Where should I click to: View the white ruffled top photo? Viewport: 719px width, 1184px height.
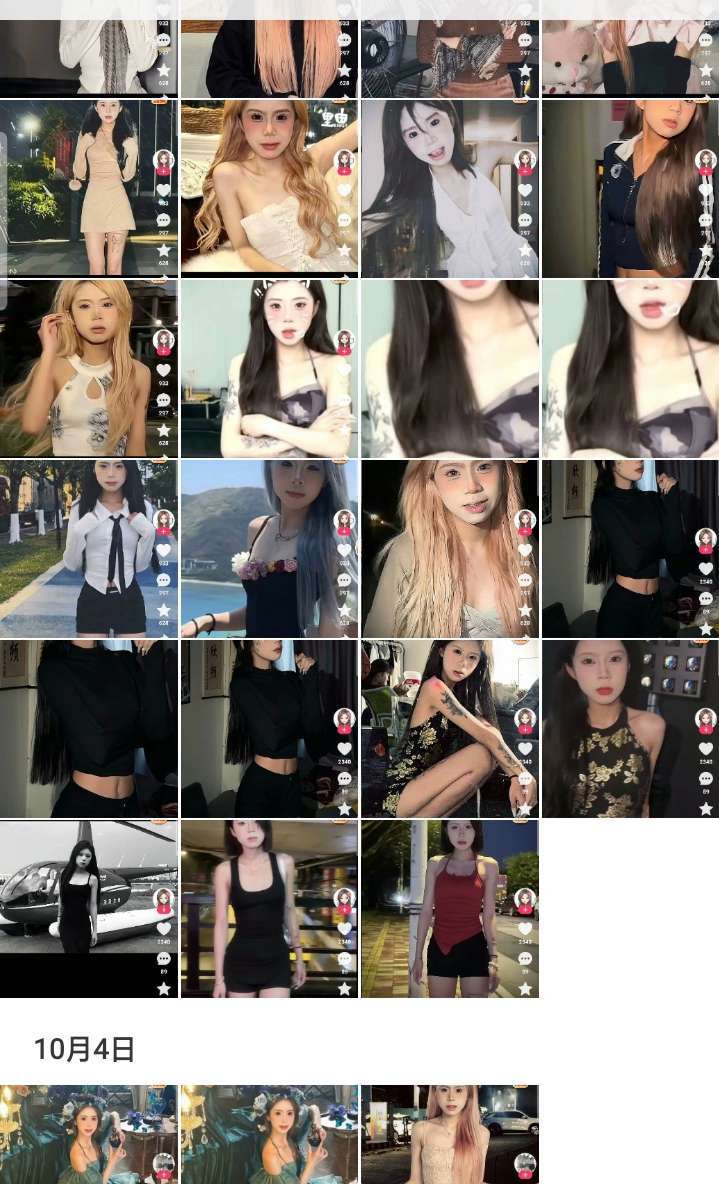(x=449, y=188)
